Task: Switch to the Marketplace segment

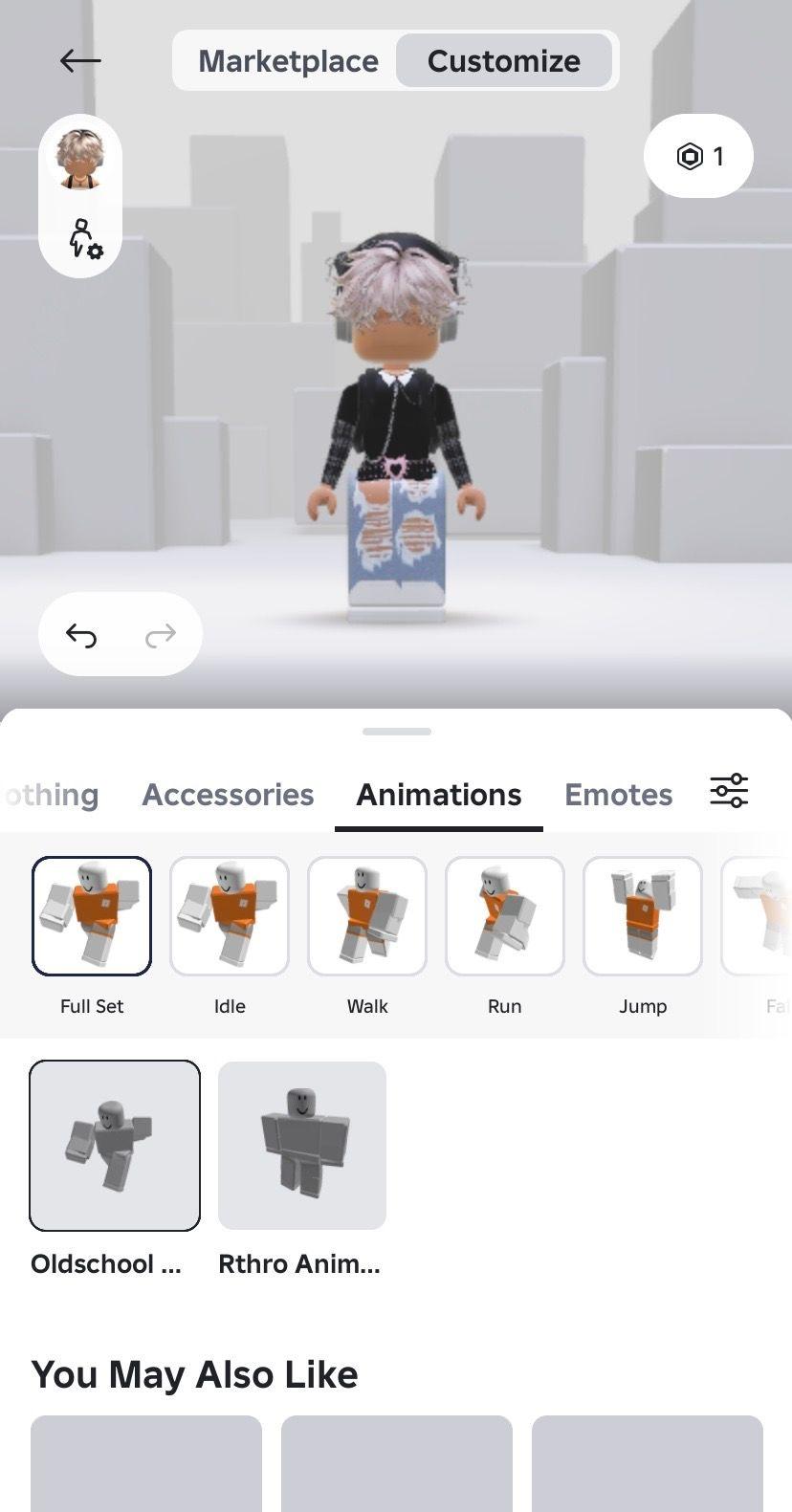Action: (288, 61)
